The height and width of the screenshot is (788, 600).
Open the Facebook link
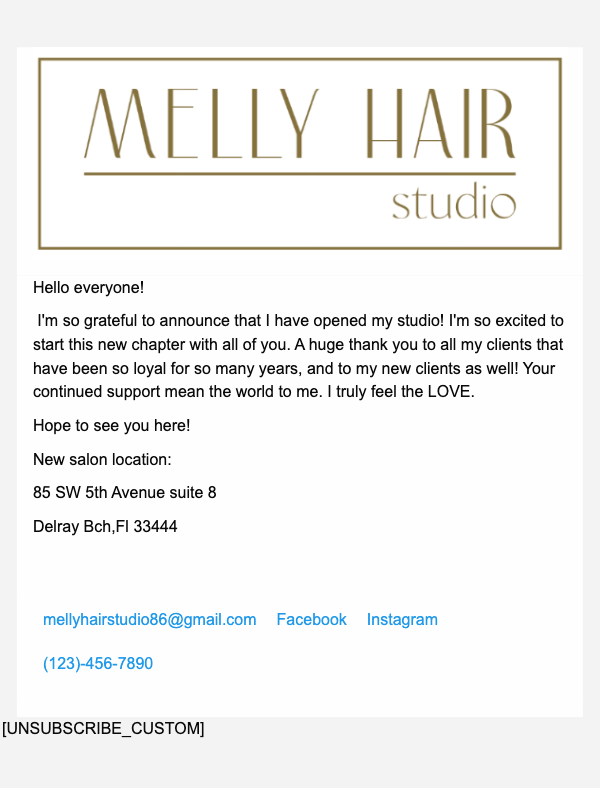coord(311,620)
